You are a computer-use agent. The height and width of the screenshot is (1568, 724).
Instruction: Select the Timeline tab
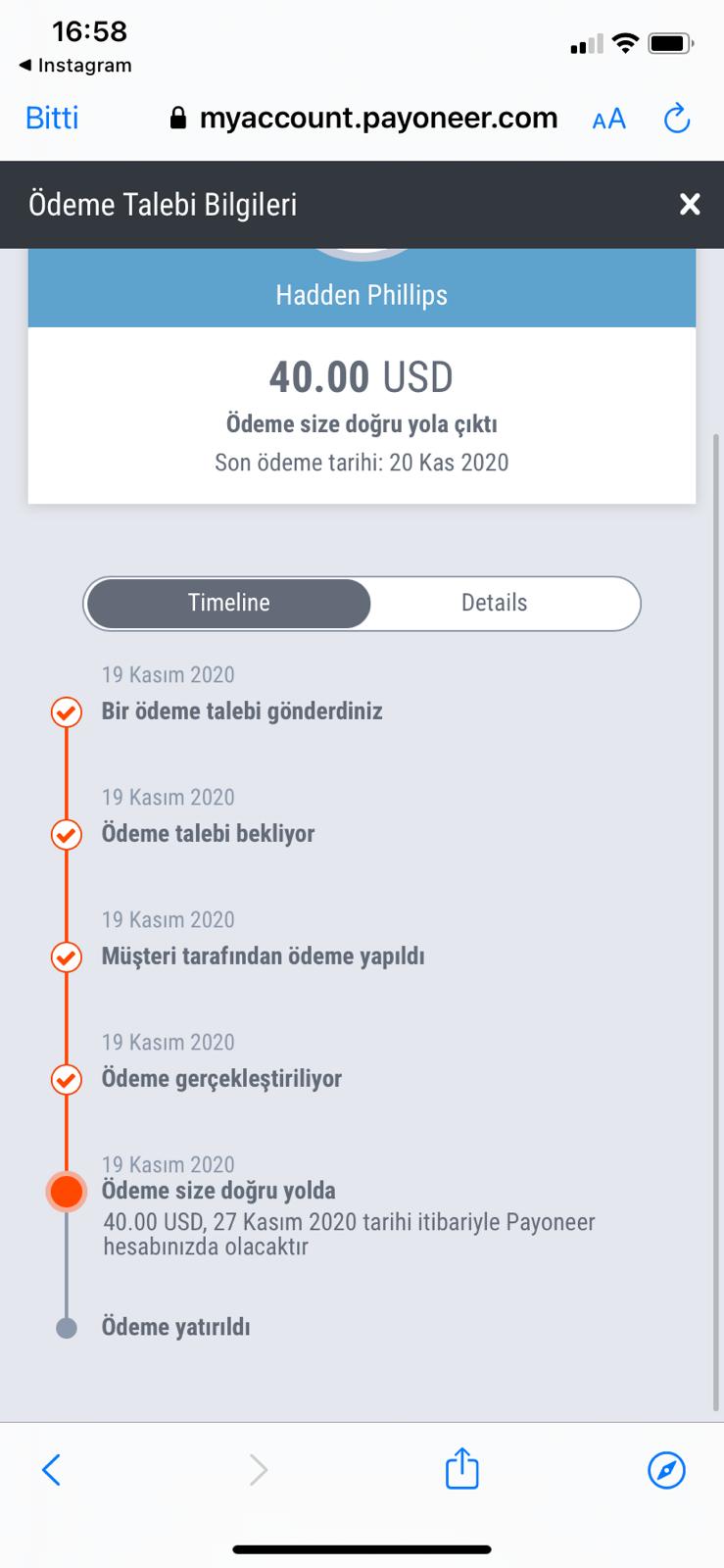pos(228,603)
